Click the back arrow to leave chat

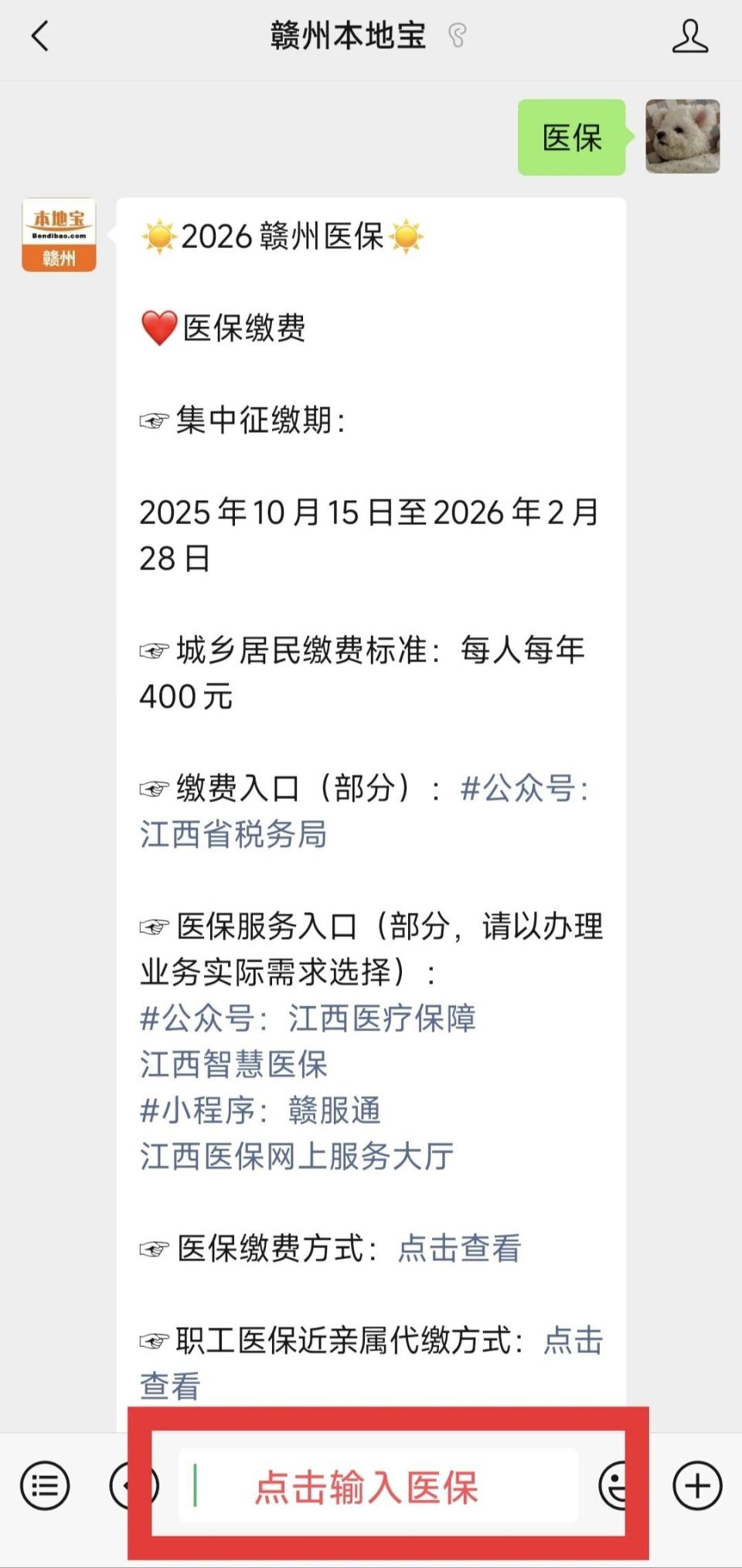[x=39, y=36]
